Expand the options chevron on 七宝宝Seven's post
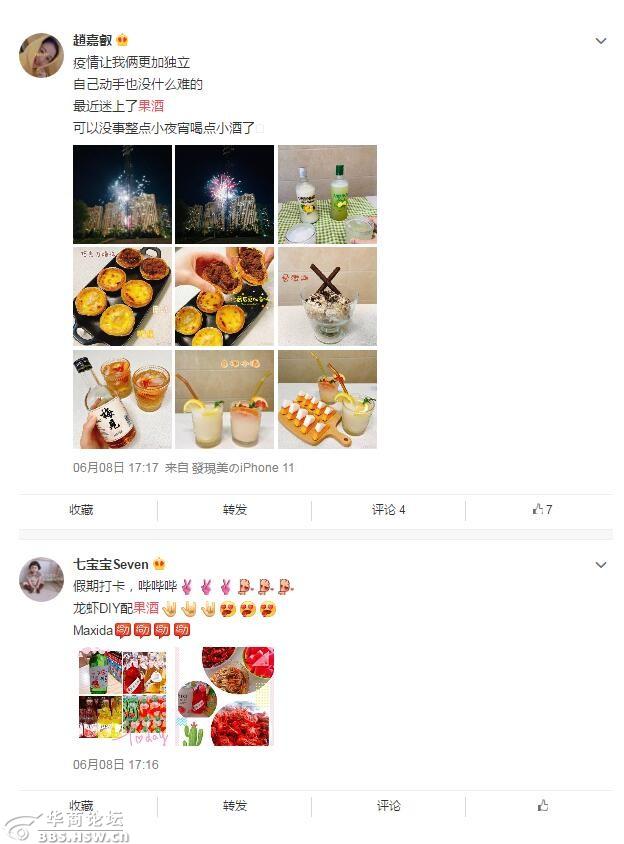 (601, 565)
